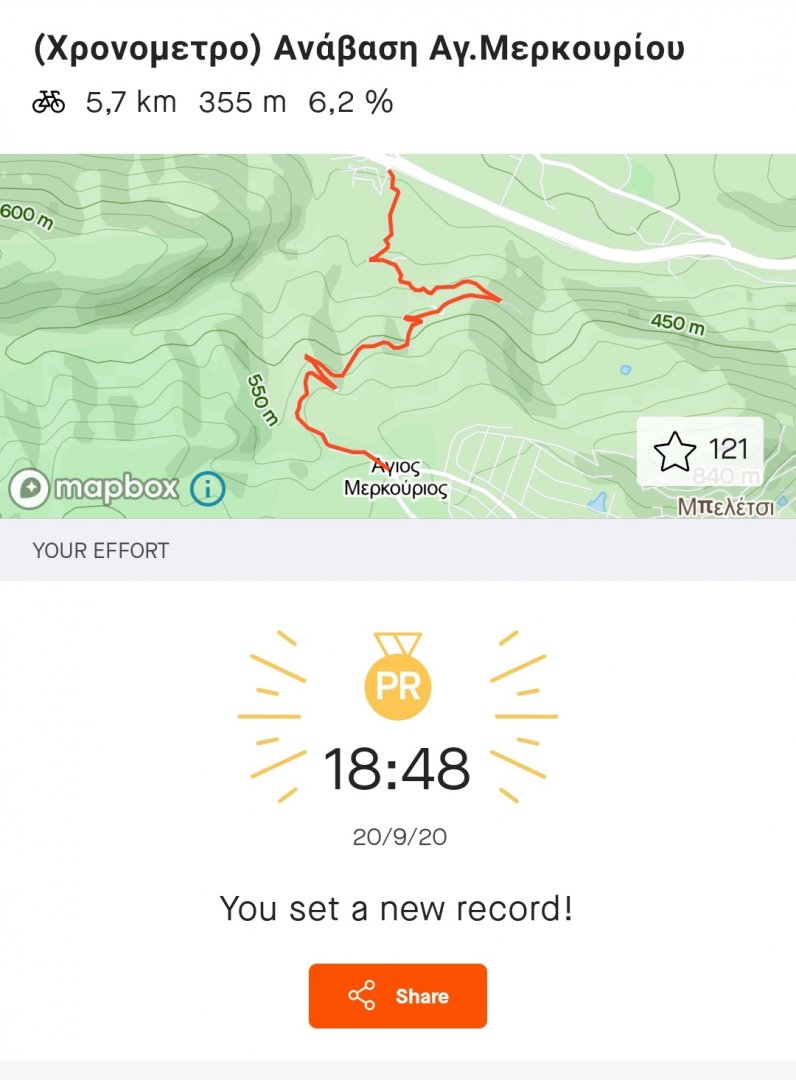This screenshot has height=1080, width=796.
Task: Share your PR effort
Action: tap(397, 996)
